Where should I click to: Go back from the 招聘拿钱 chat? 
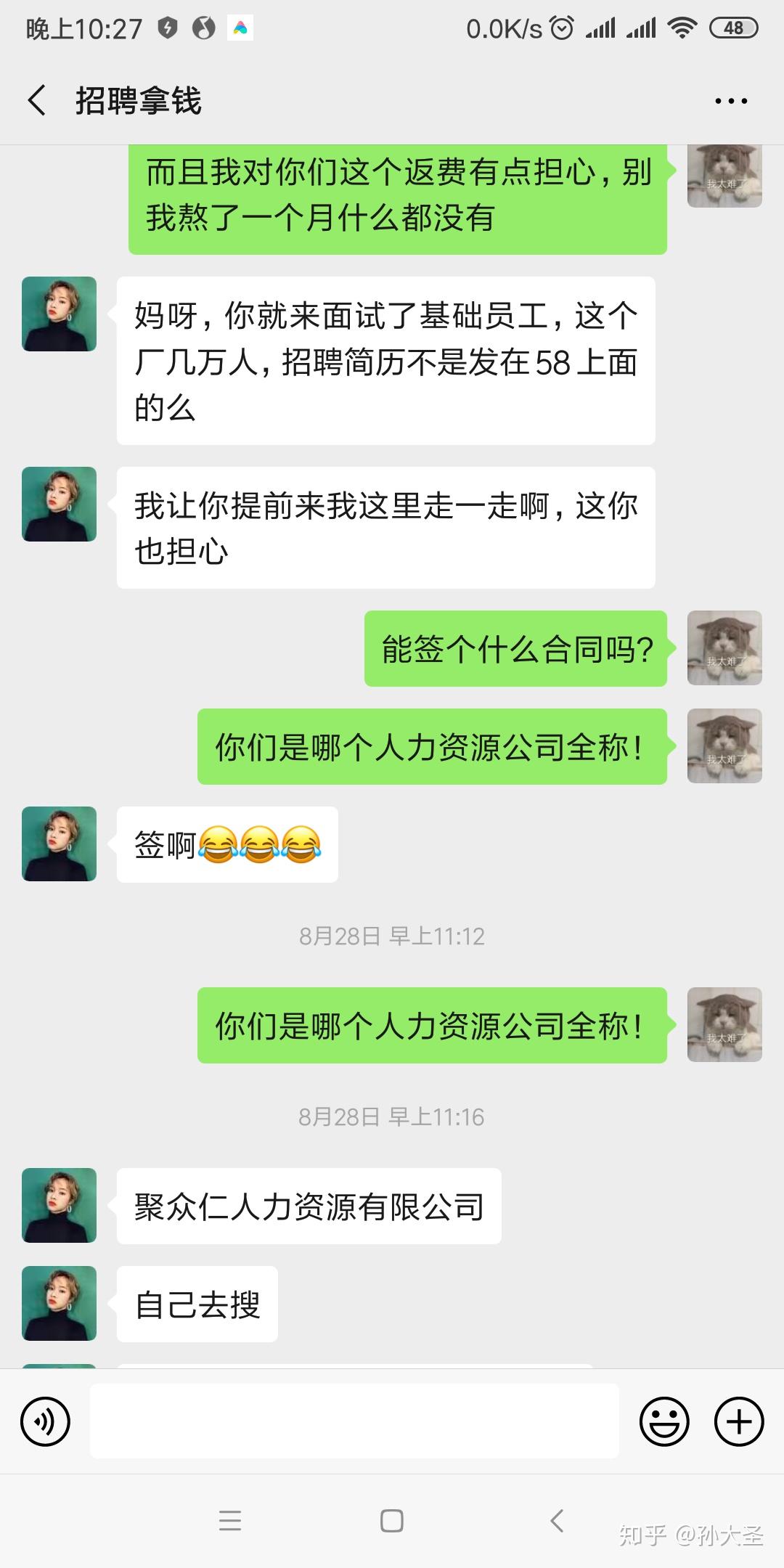[x=38, y=100]
